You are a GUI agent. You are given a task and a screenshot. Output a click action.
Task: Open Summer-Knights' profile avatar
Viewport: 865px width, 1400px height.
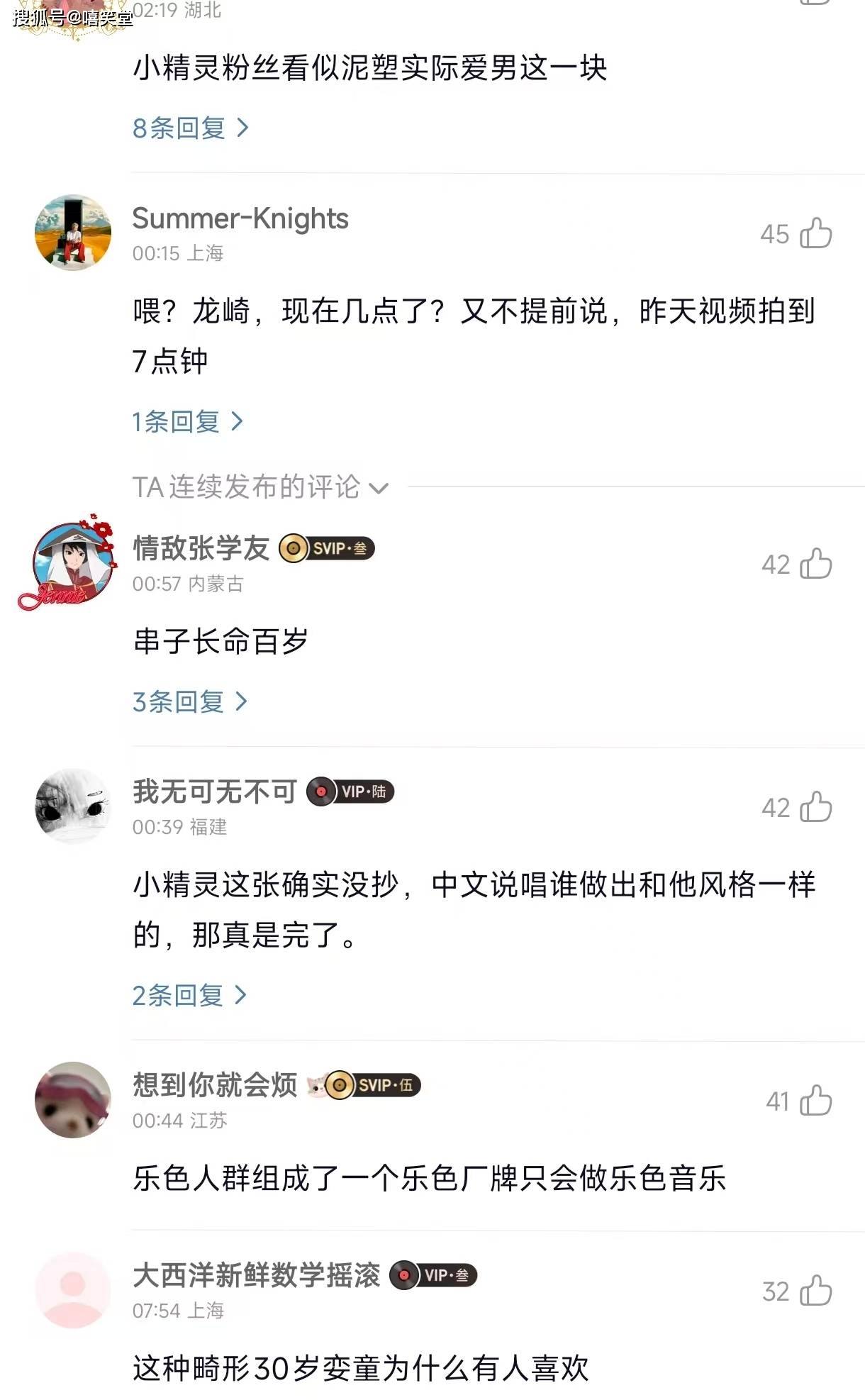click(73, 233)
